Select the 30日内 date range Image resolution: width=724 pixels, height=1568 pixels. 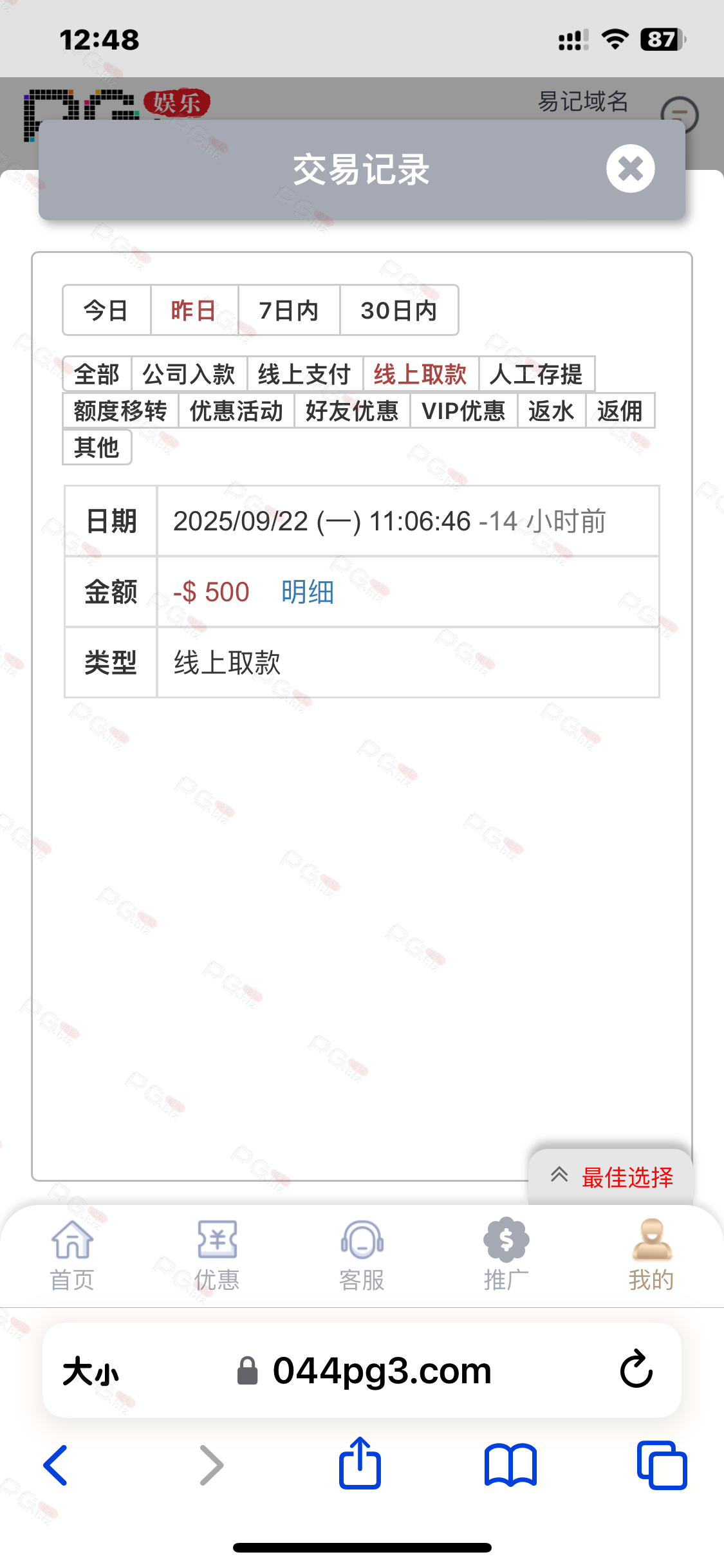399,310
